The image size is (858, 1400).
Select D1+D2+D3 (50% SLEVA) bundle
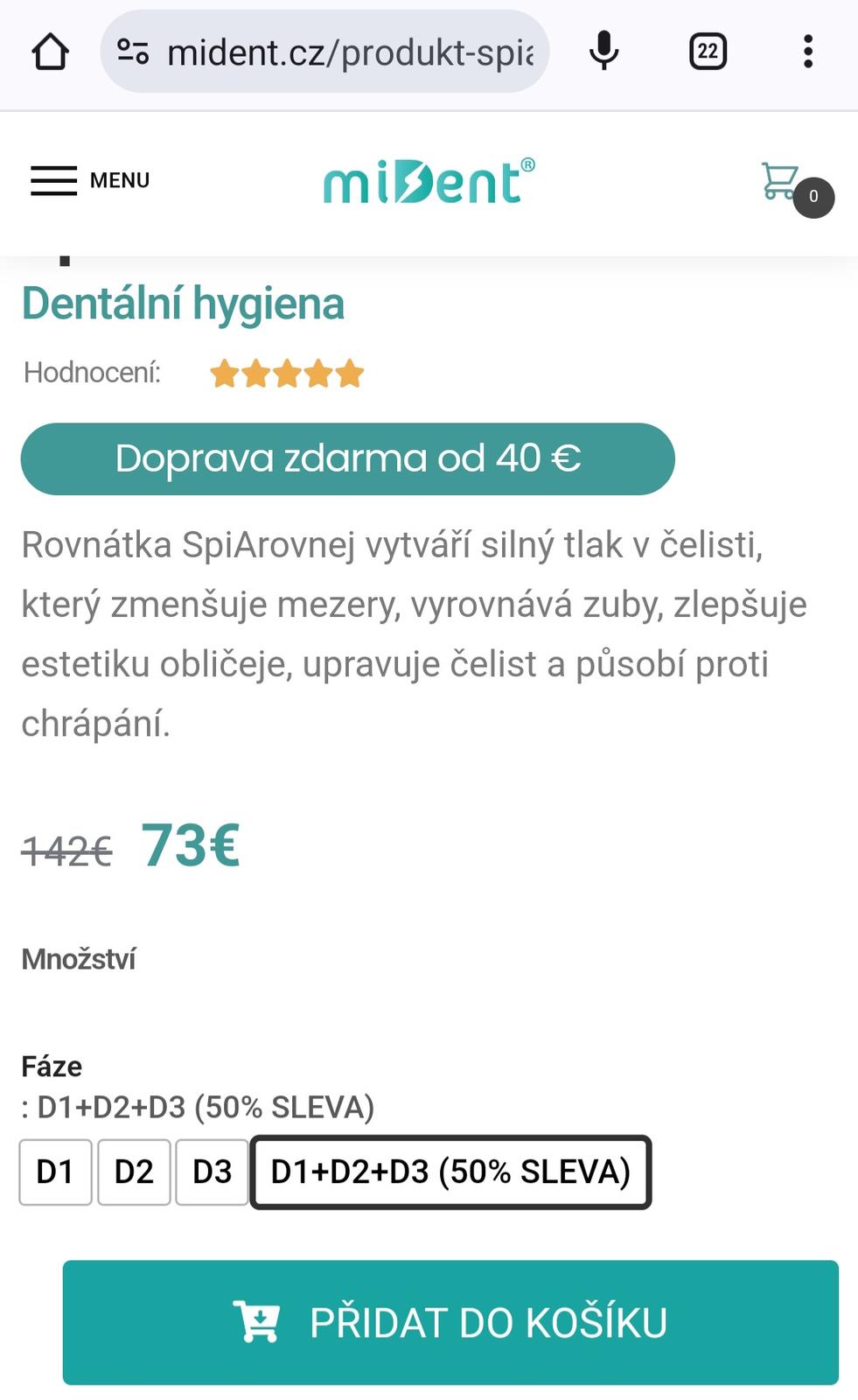[450, 1172]
